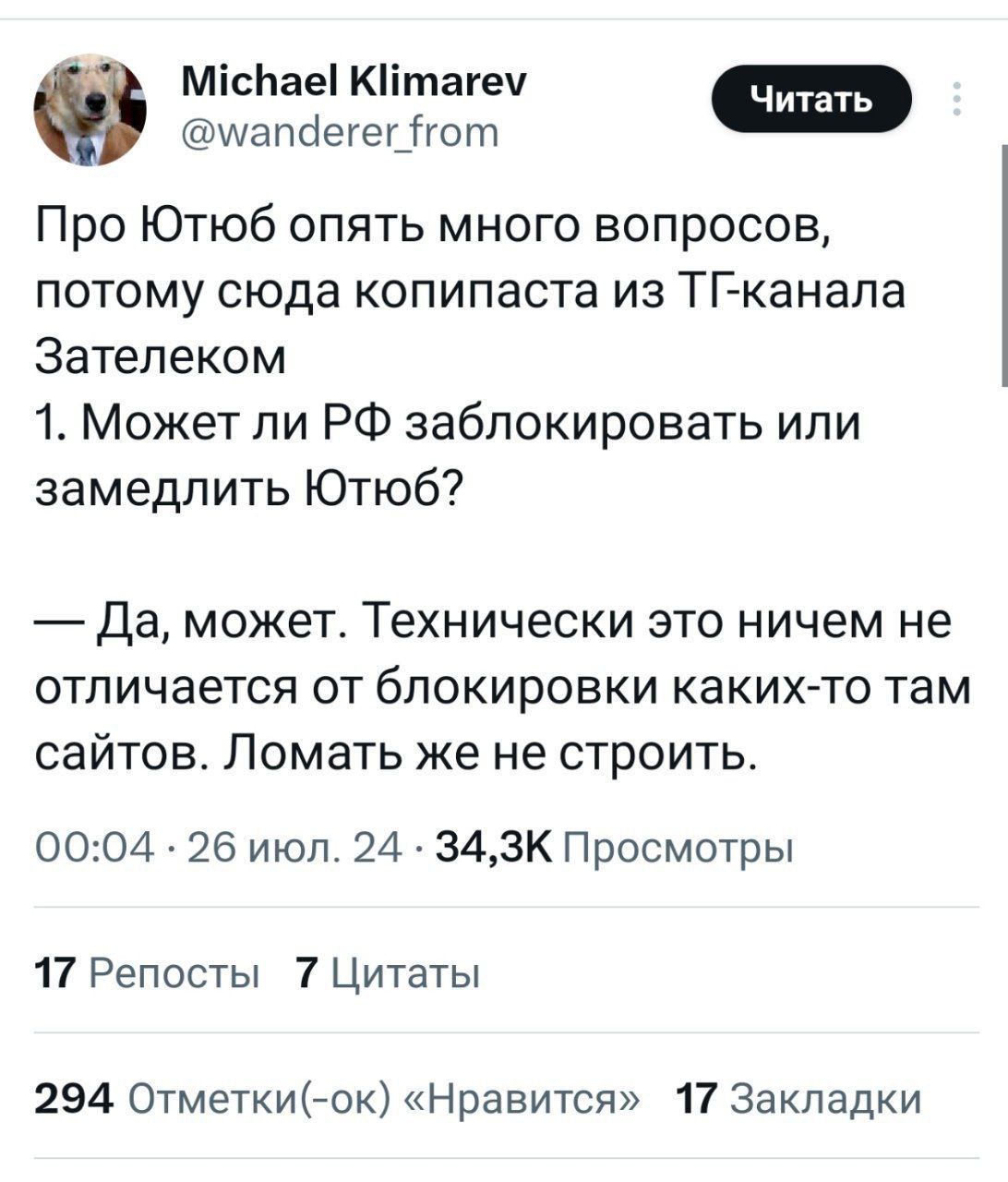View the 17 Репосты list
This screenshot has width=1008, height=1182.
[x=148, y=972]
